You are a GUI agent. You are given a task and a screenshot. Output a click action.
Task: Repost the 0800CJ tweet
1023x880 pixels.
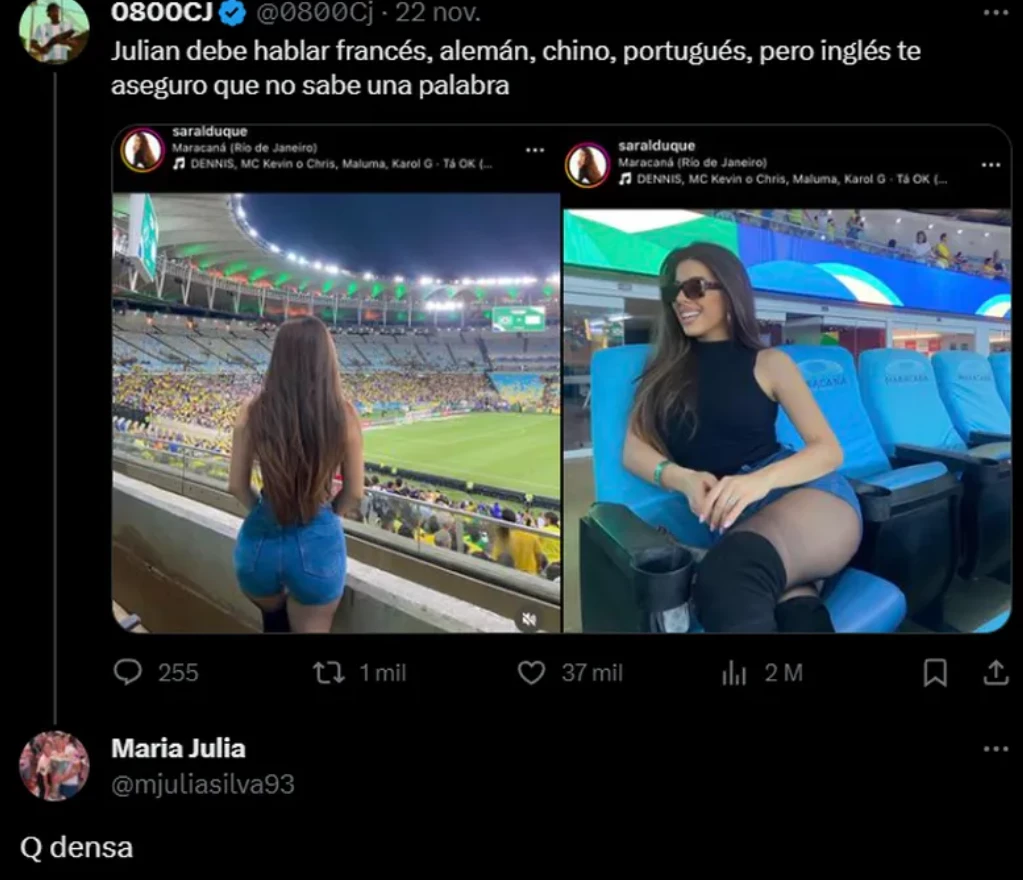point(329,672)
